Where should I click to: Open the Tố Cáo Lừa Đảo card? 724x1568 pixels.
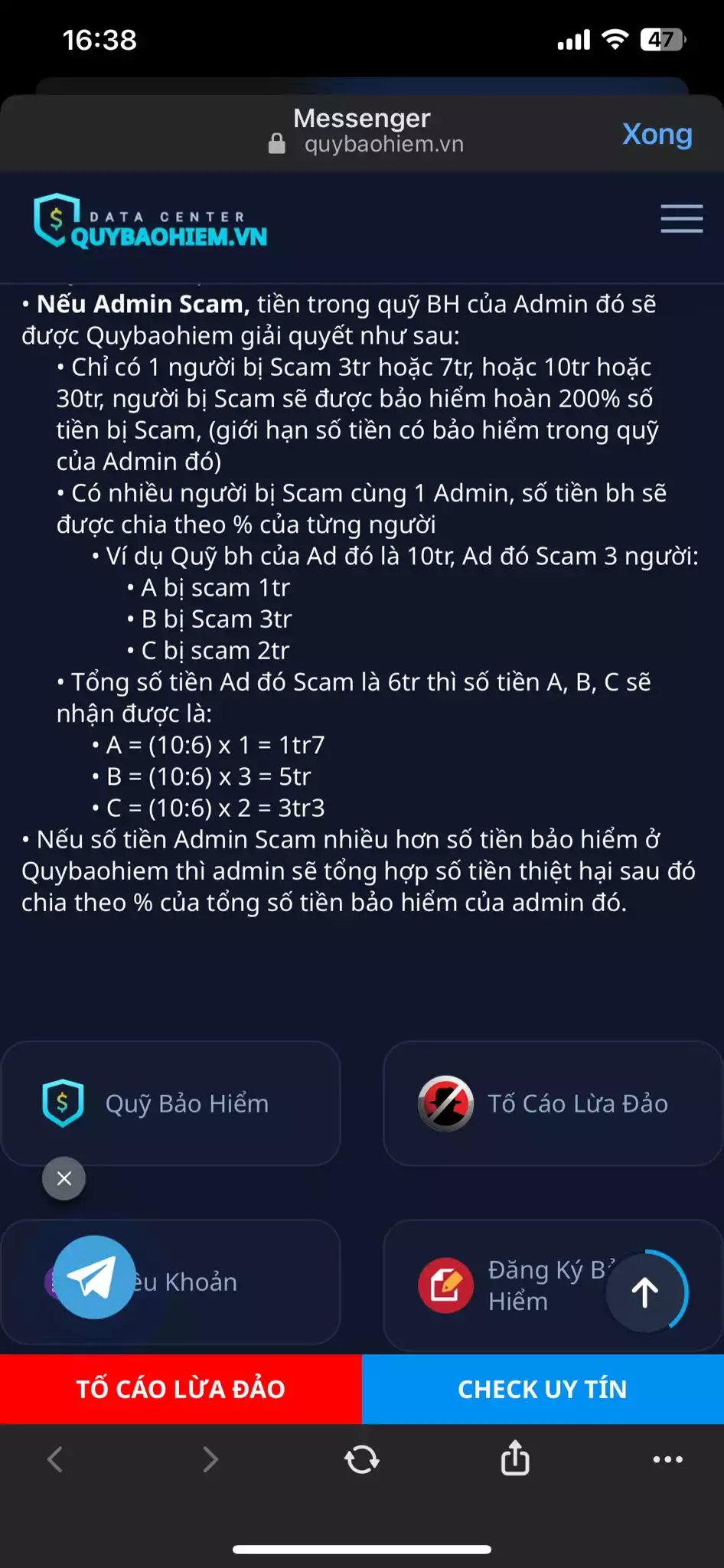(x=553, y=1103)
